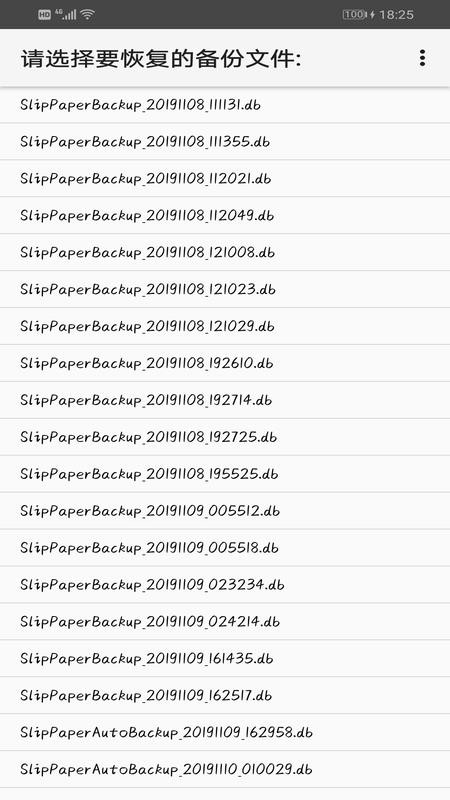Restore SlipPaperBackup_20191108_195525.db
450x800 pixels.
(x=225, y=474)
